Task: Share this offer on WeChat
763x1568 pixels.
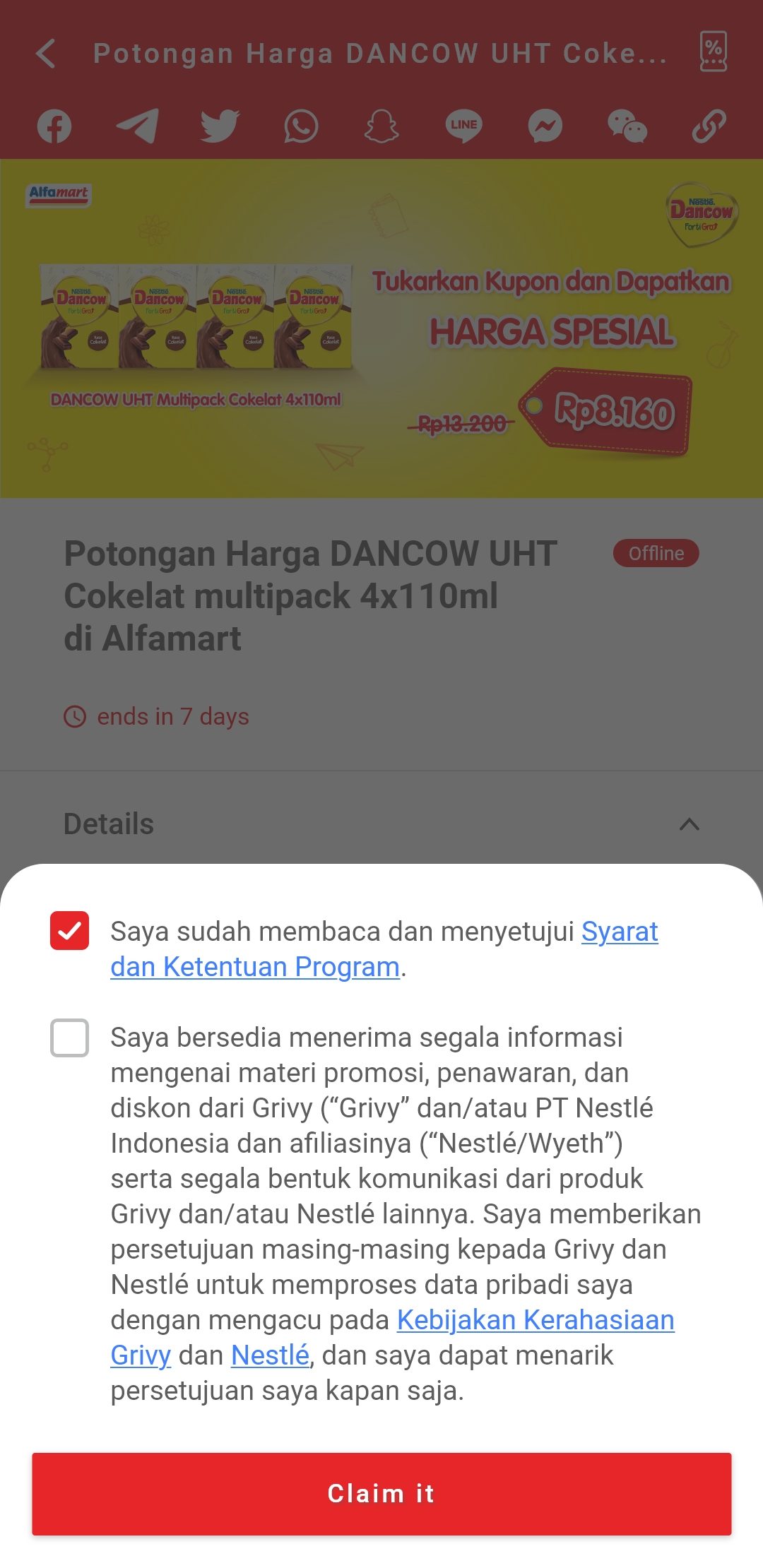Action: coord(627,126)
